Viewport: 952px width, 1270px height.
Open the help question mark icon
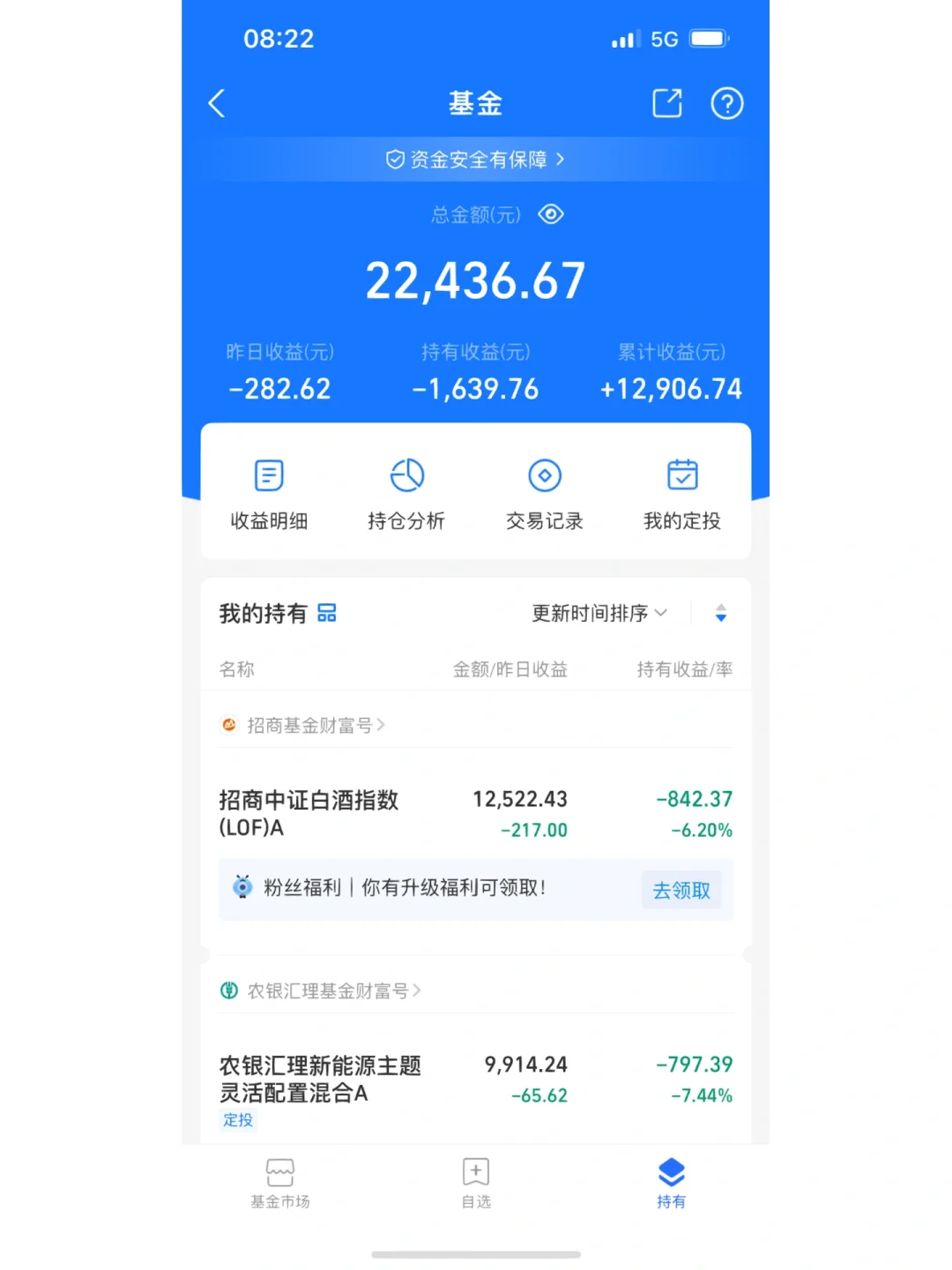point(727,103)
